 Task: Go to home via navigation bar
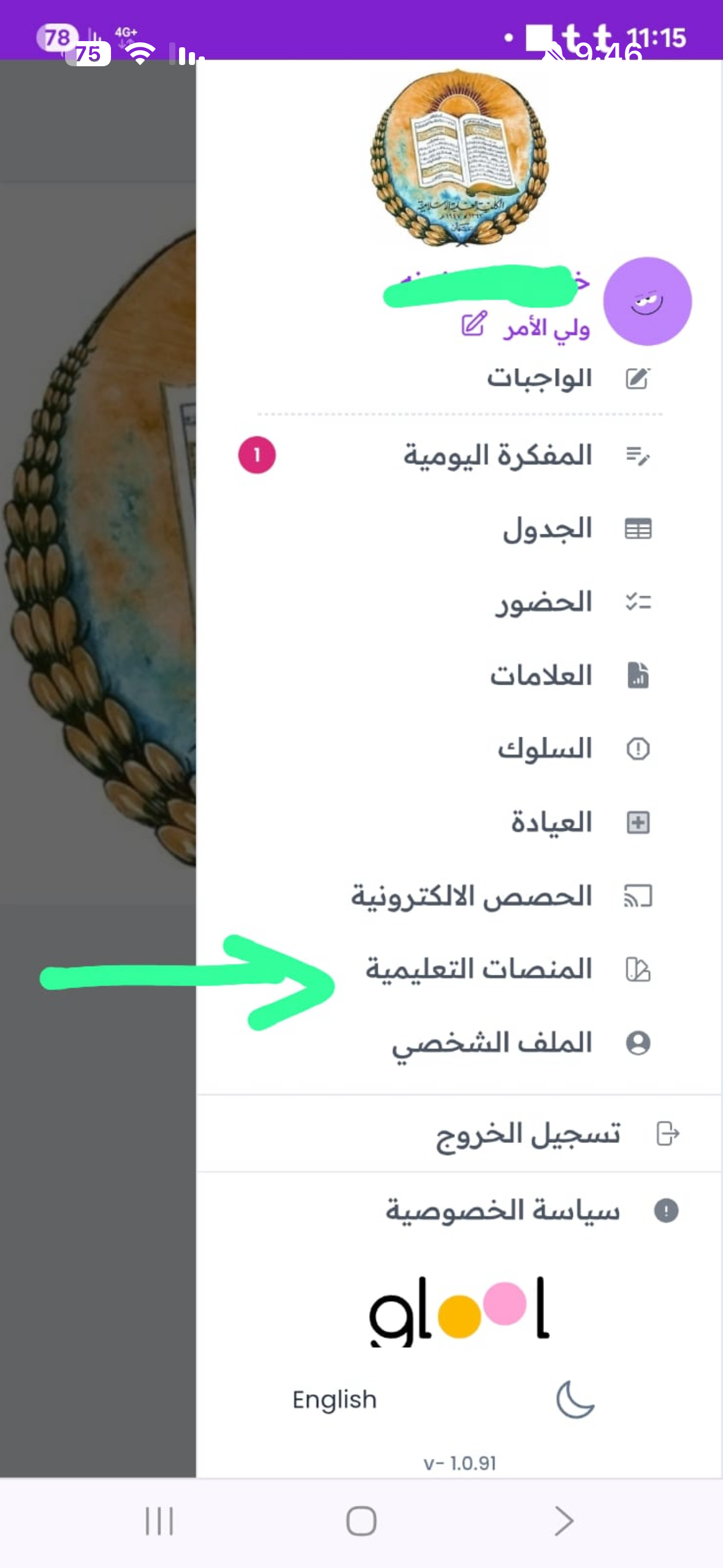(361, 1521)
